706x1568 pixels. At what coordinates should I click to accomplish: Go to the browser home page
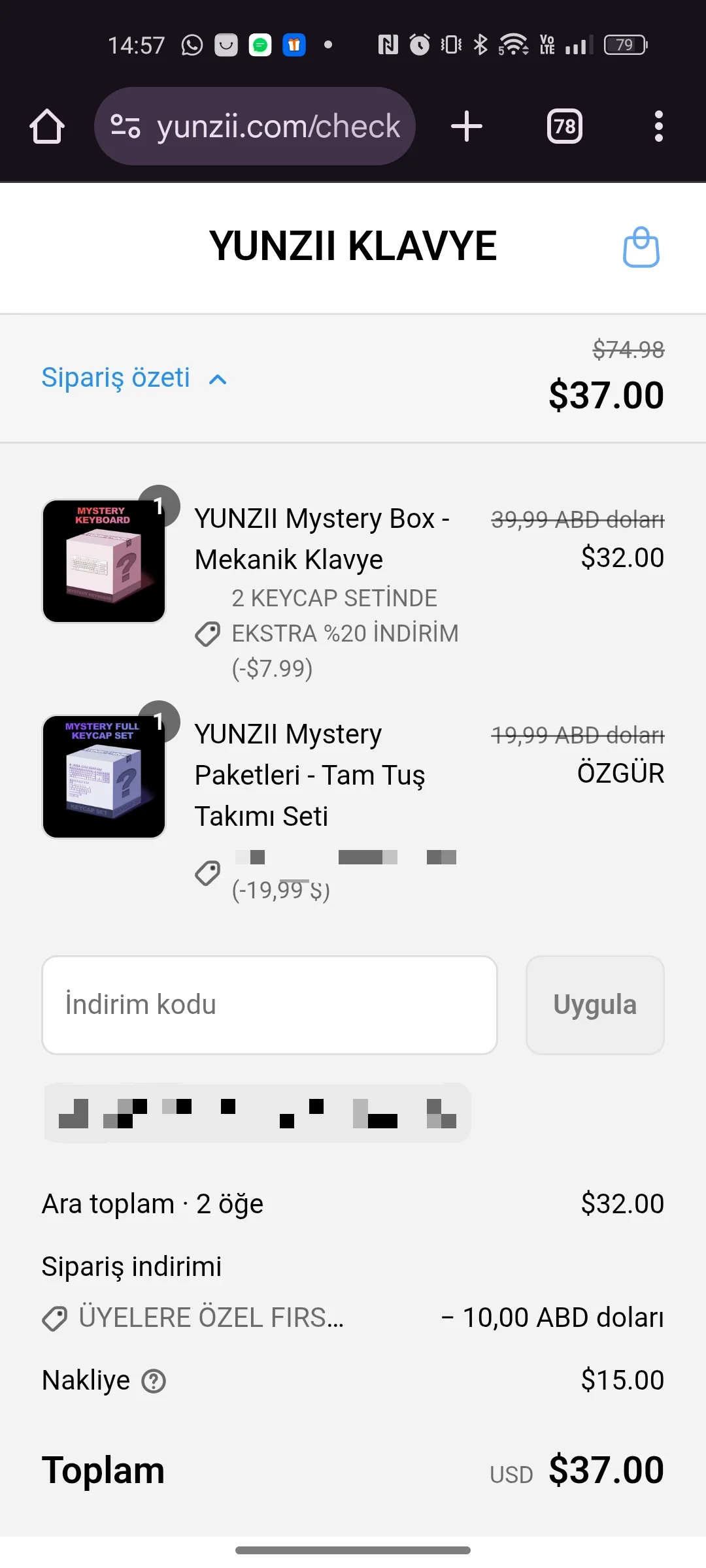[47, 126]
